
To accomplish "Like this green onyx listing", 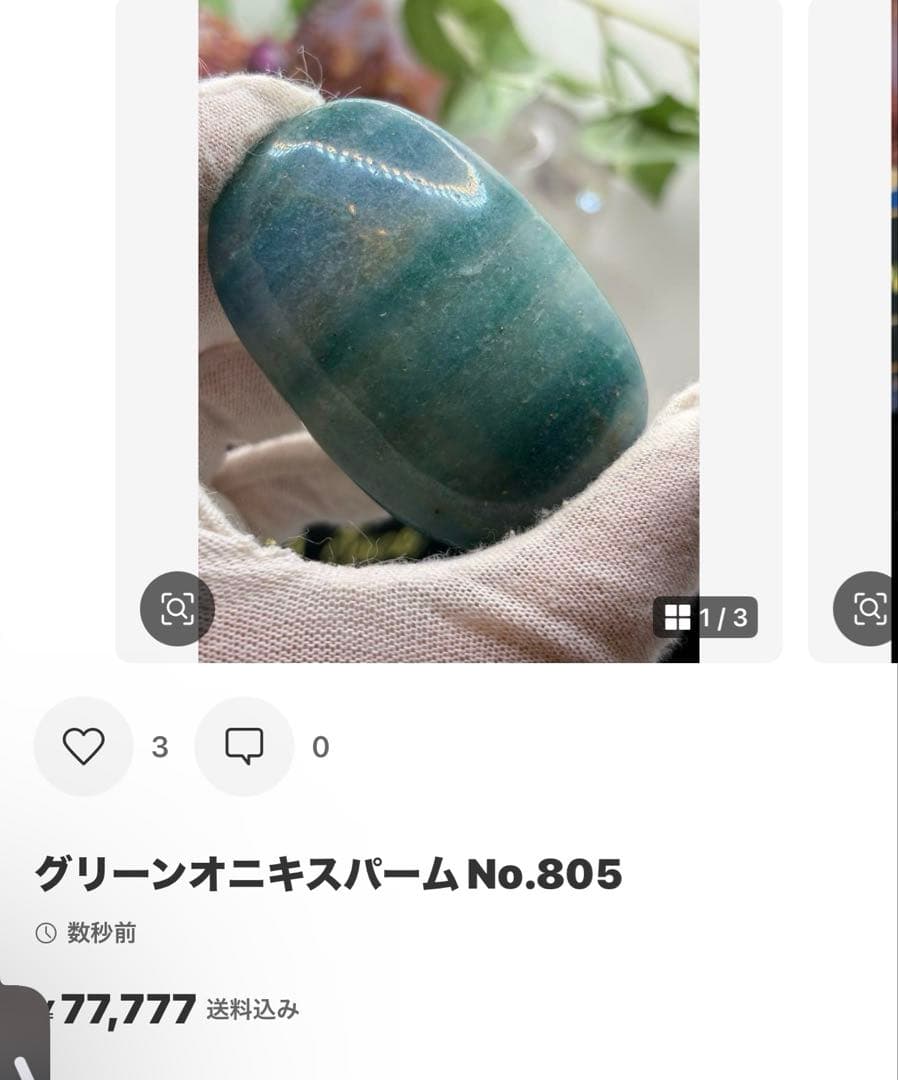I will [83, 746].
